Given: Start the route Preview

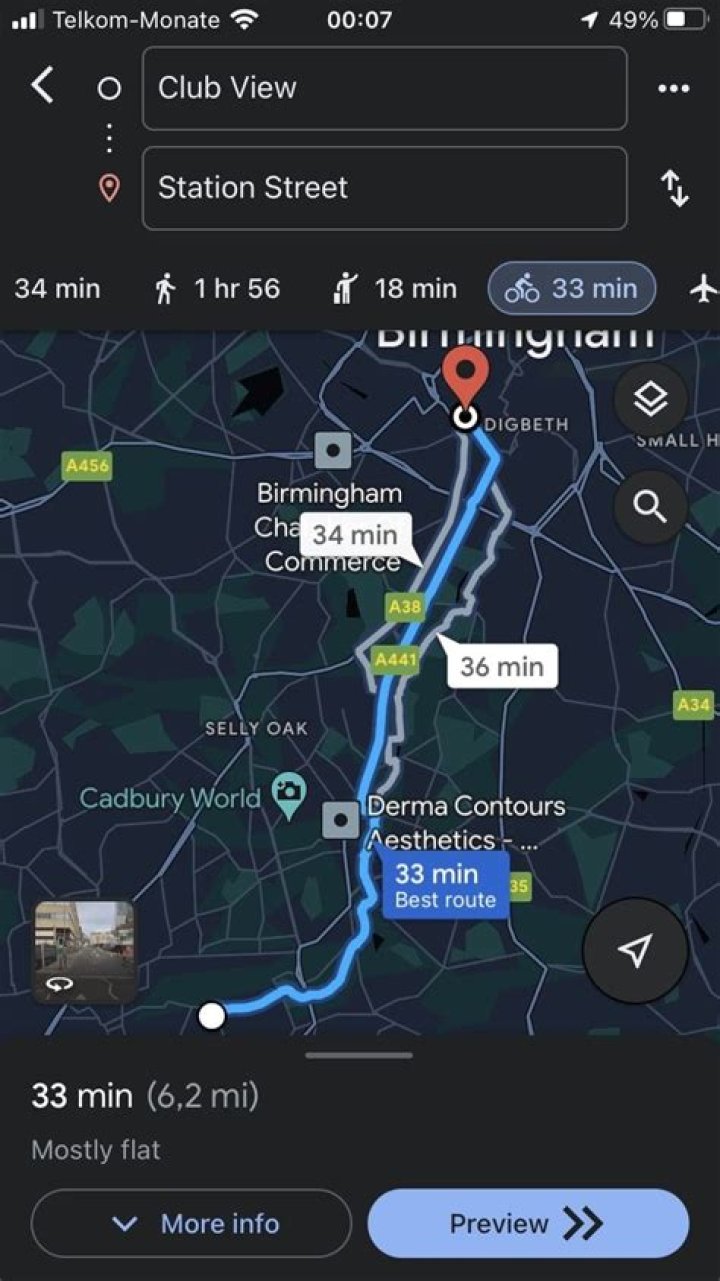Looking at the screenshot, I should [528, 1223].
